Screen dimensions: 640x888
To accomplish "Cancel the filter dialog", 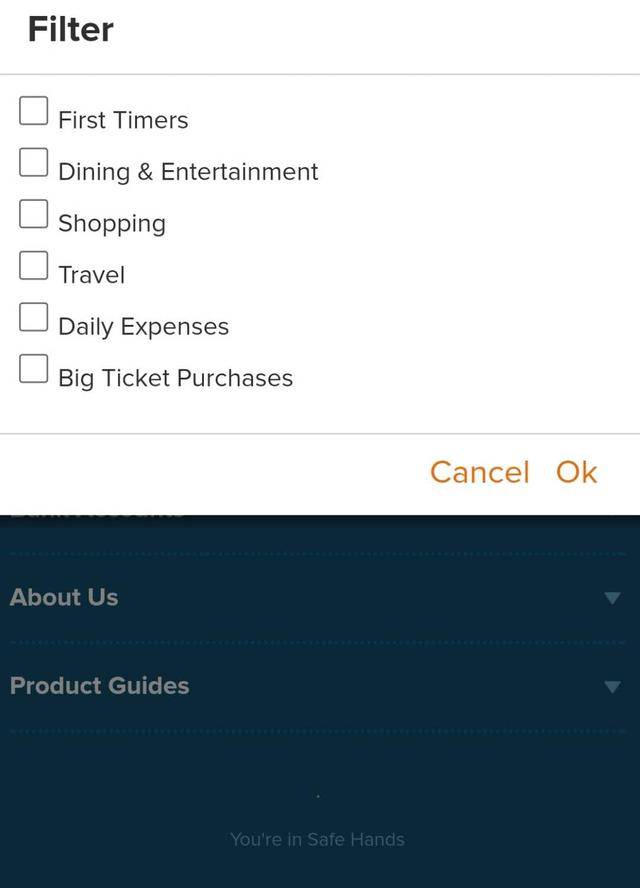I will coord(479,472).
